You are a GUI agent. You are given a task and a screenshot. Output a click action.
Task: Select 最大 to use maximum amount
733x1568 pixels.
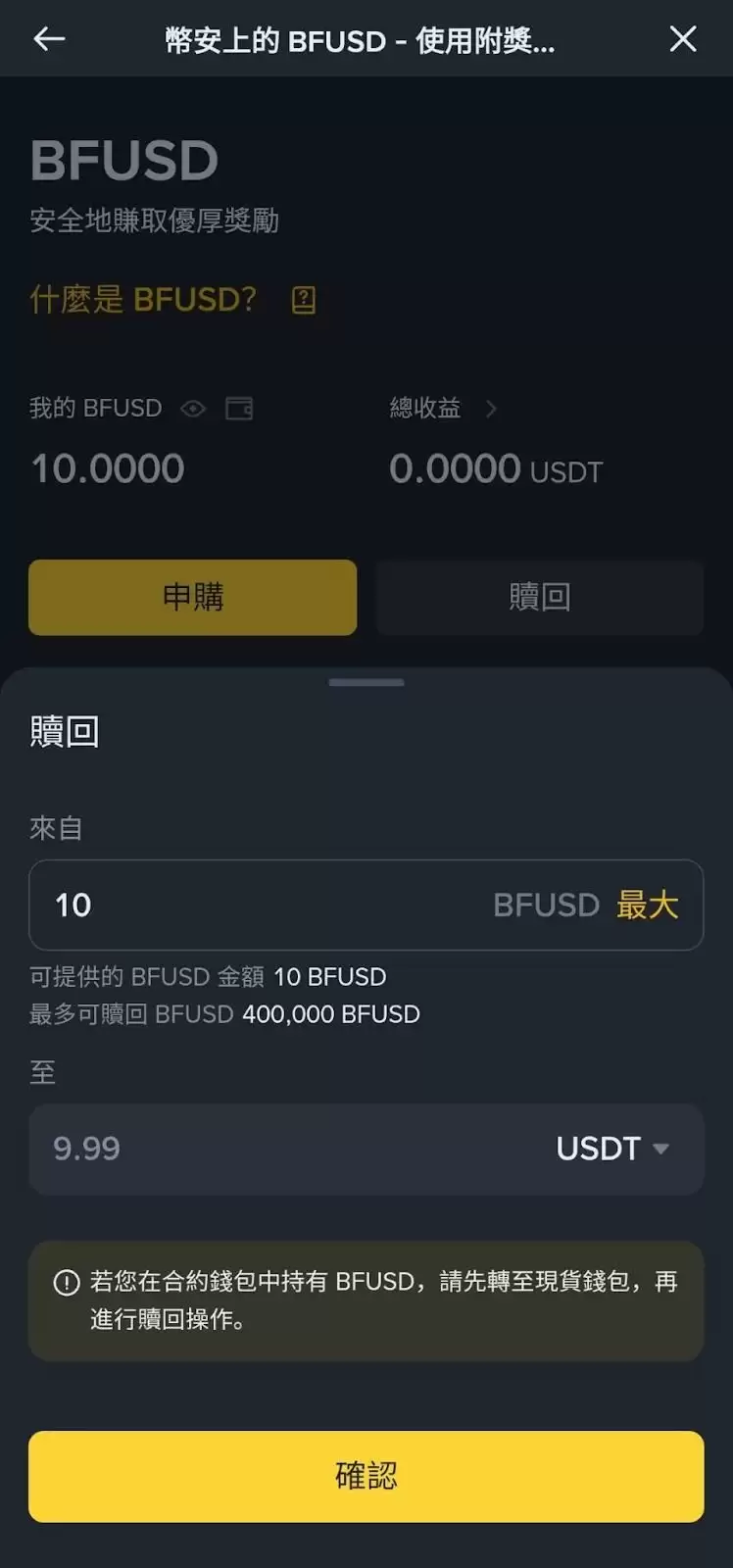pos(649,906)
